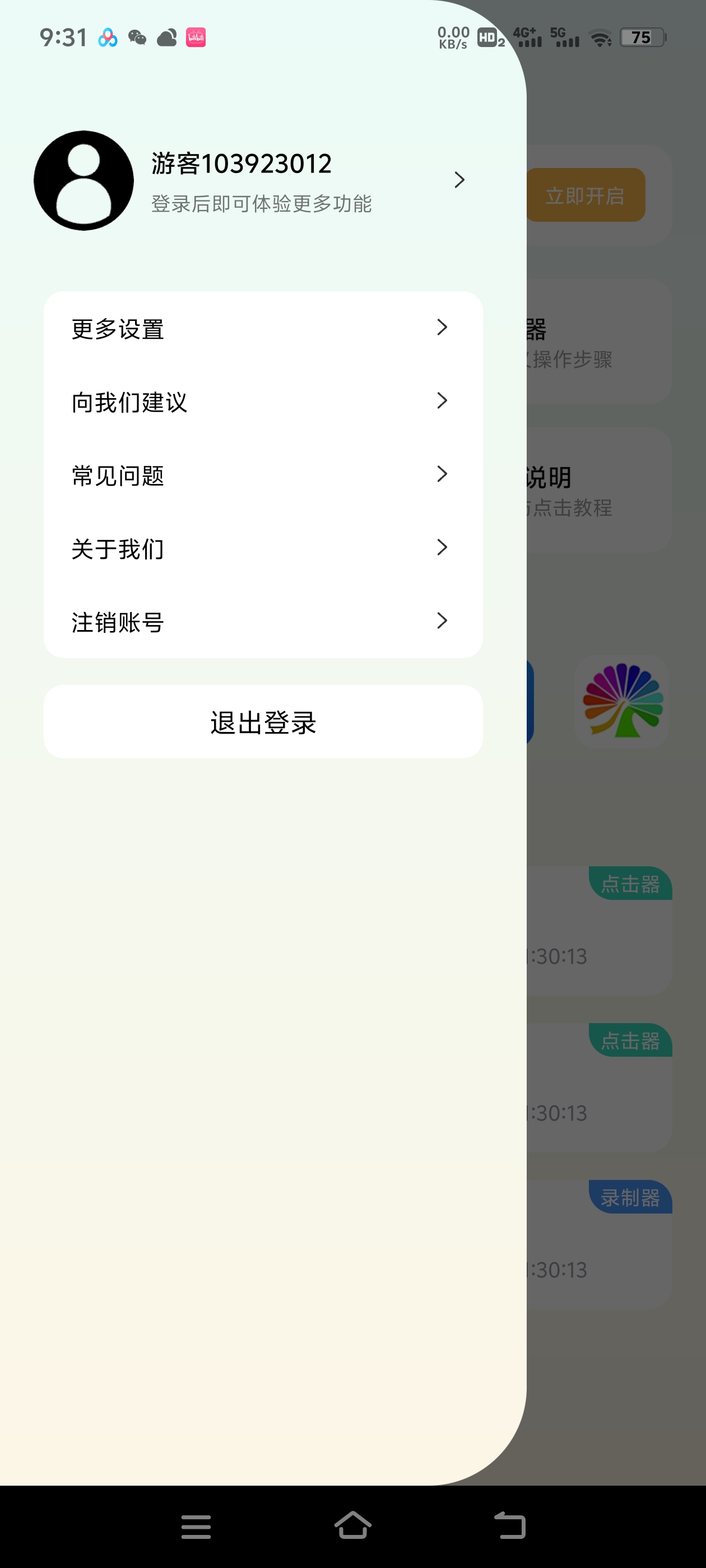Open 关于我们 page
The width and height of the screenshot is (706, 1568).
pos(263,548)
